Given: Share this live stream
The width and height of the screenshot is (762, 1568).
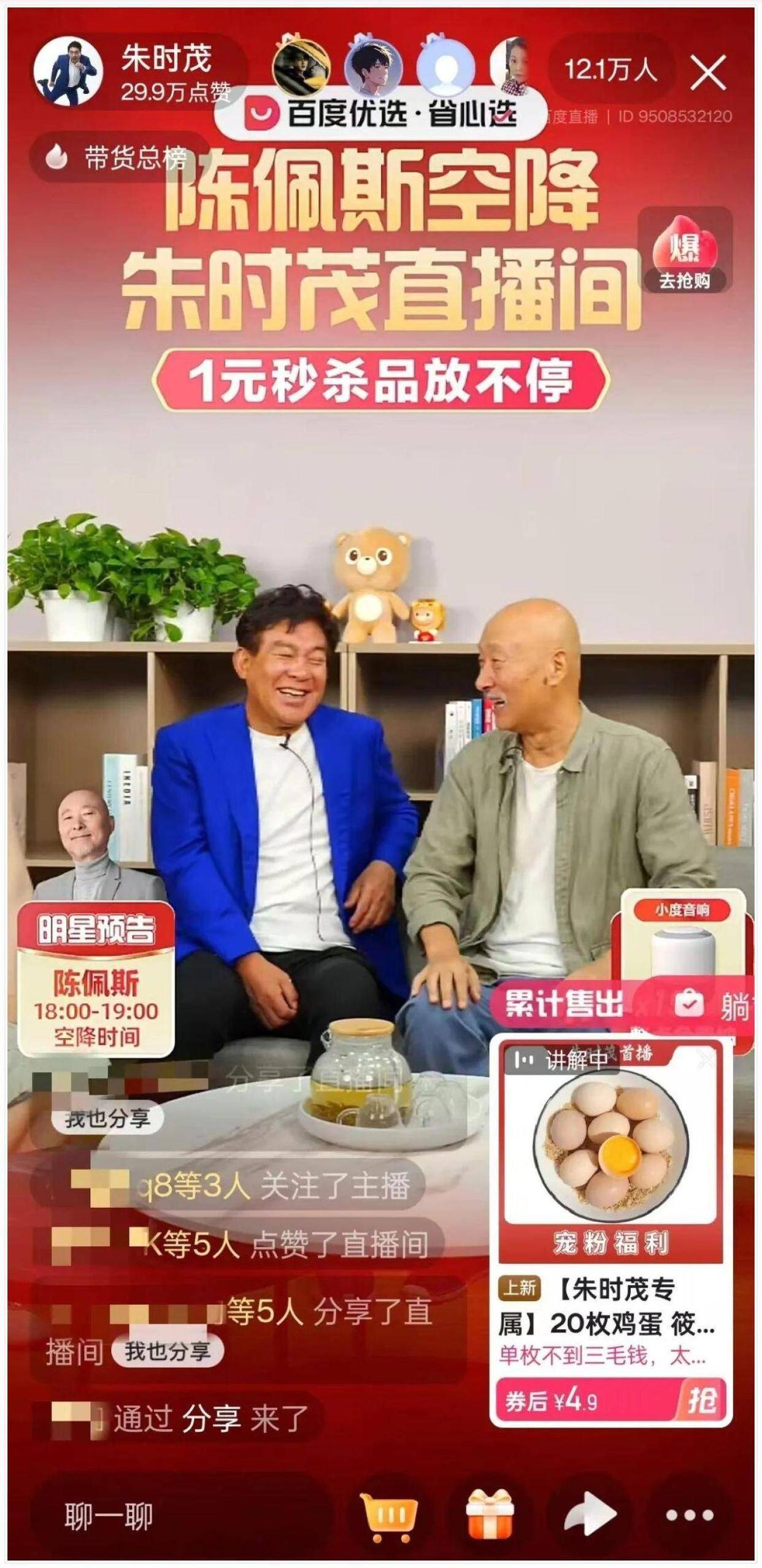Looking at the screenshot, I should pos(588,1516).
